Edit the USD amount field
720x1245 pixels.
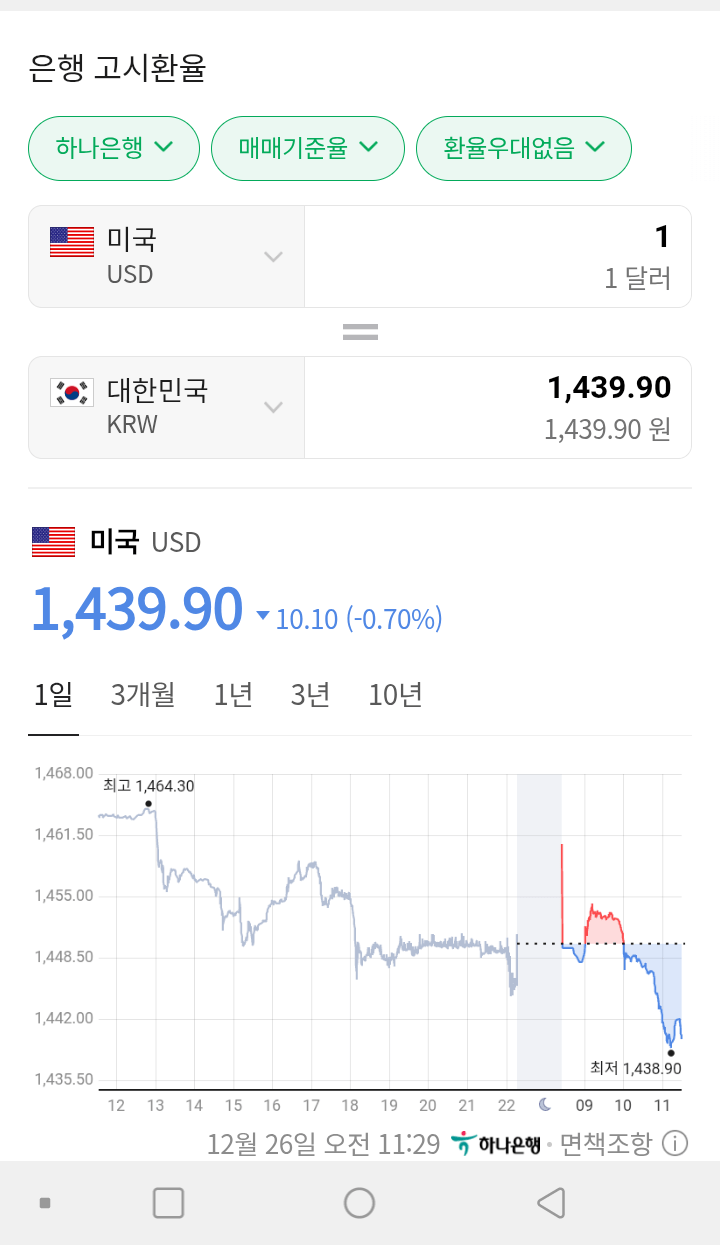point(497,256)
